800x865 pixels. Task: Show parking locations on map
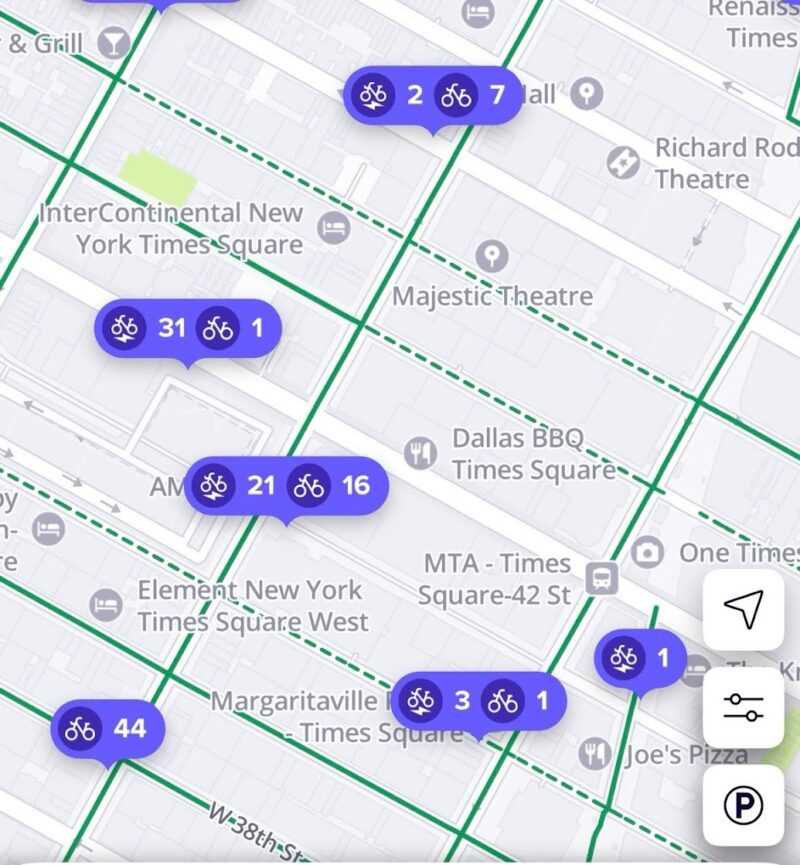point(743,805)
